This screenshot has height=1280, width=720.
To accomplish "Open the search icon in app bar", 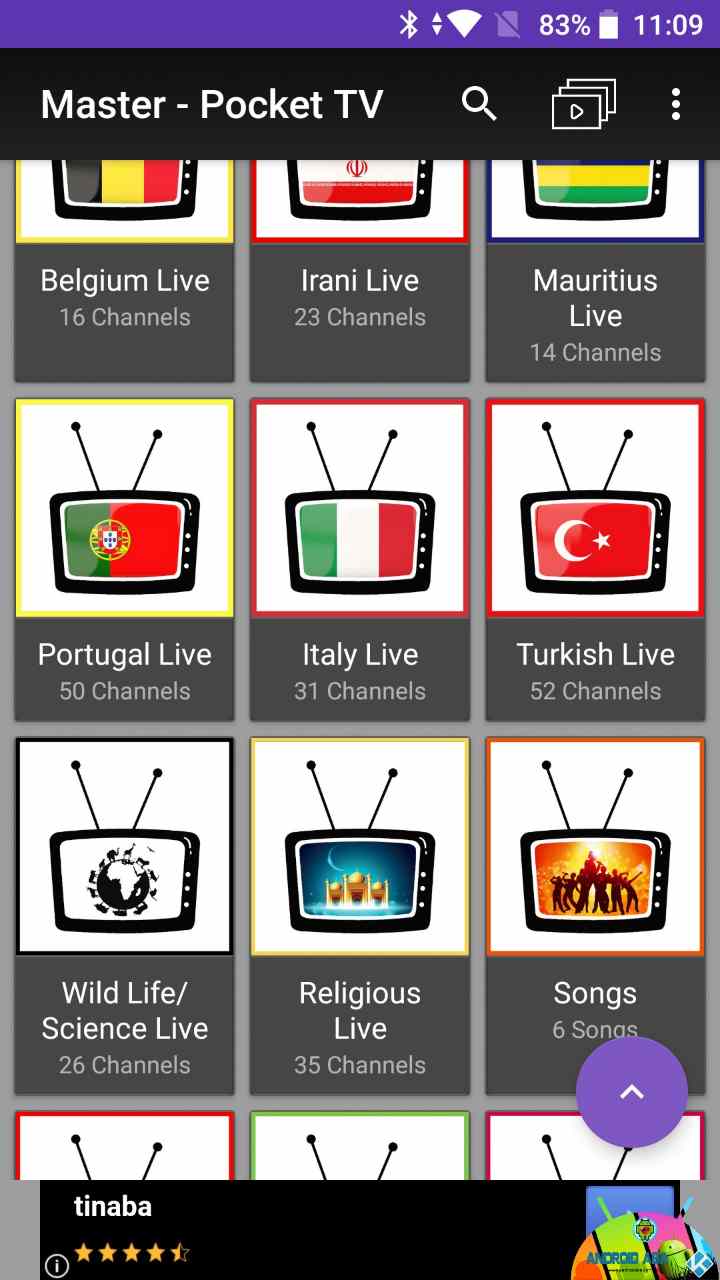I will click(479, 104).
